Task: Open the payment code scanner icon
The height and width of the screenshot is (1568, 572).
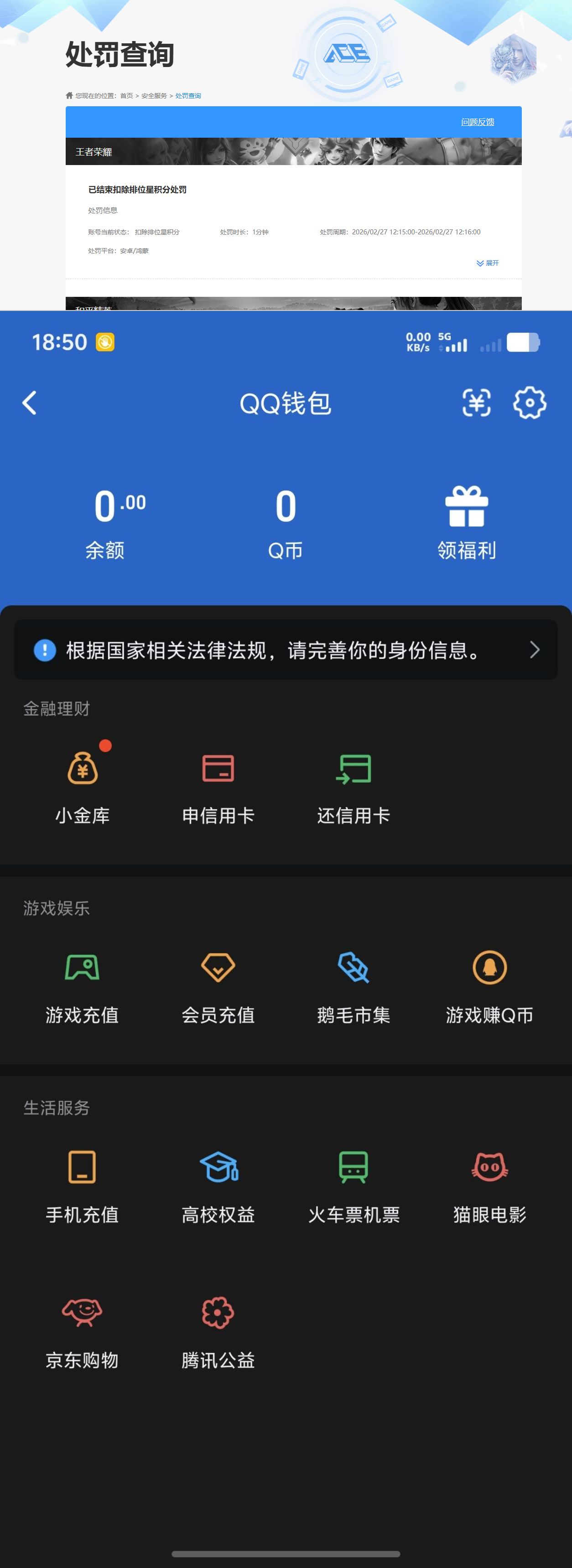Action: [x=476, y=403]
